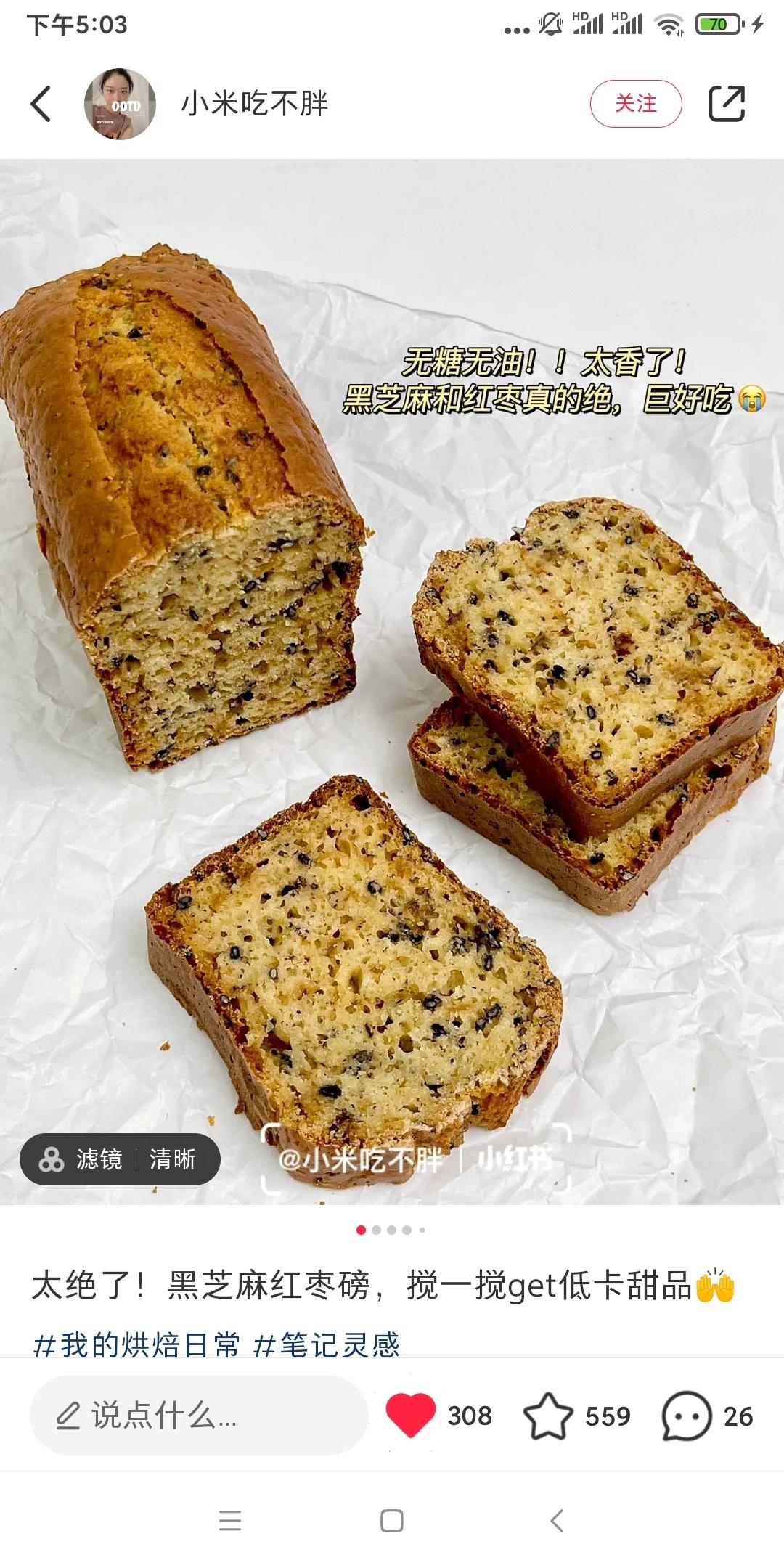Screen dimensions: 784x1568
Task: Open the 滤镜 清晰 filter chip
Action: (120, 1159)
